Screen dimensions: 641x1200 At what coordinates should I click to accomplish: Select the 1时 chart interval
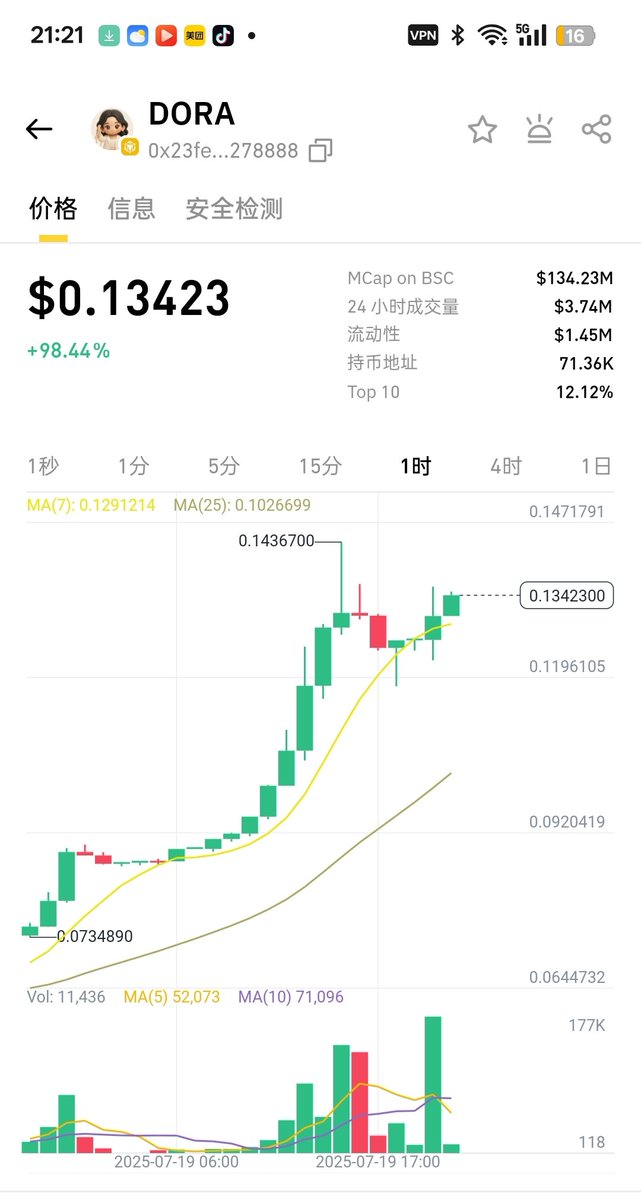[x=415, y=465]
